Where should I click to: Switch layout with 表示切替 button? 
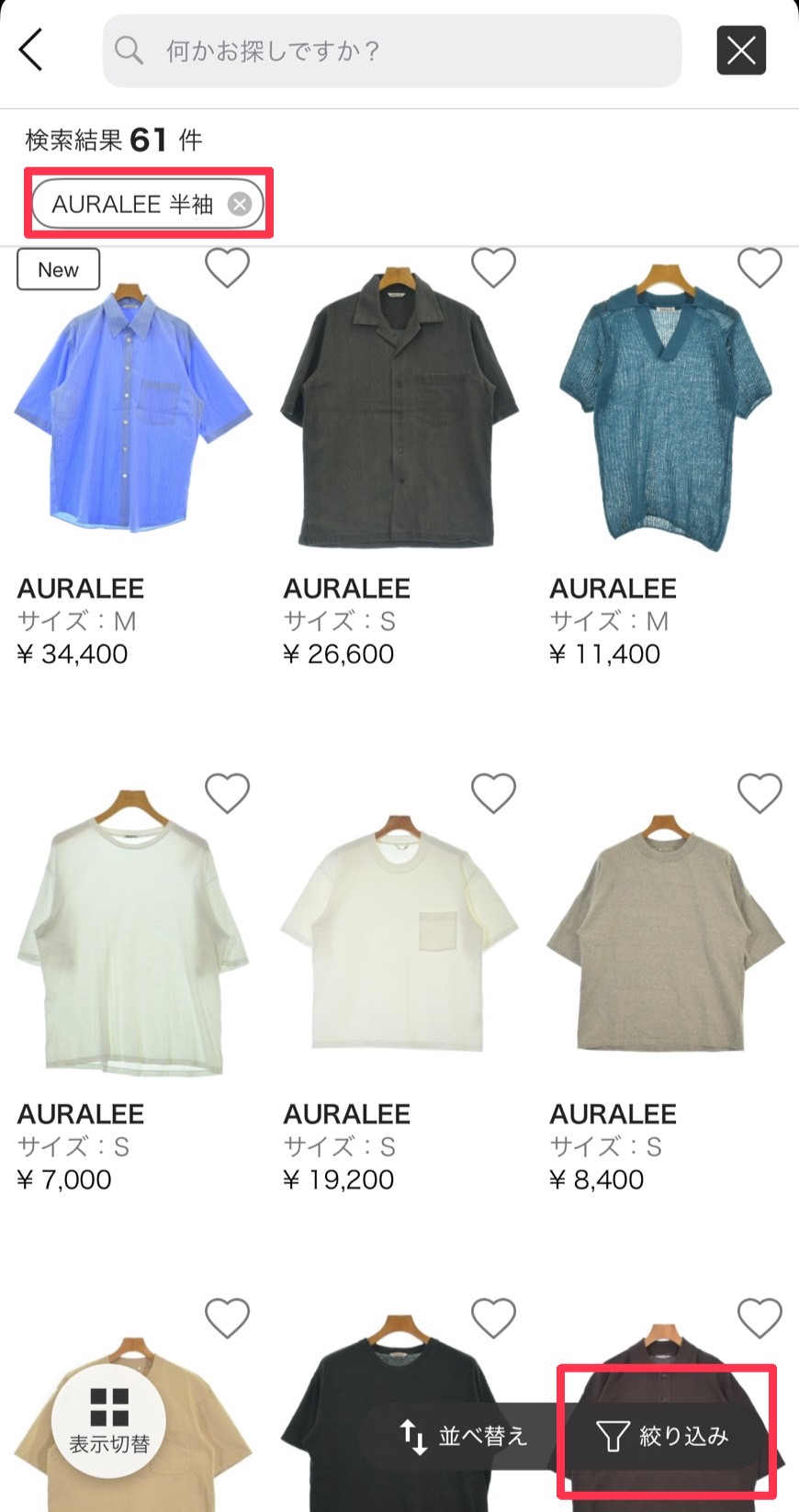[x=109, y=1420]
